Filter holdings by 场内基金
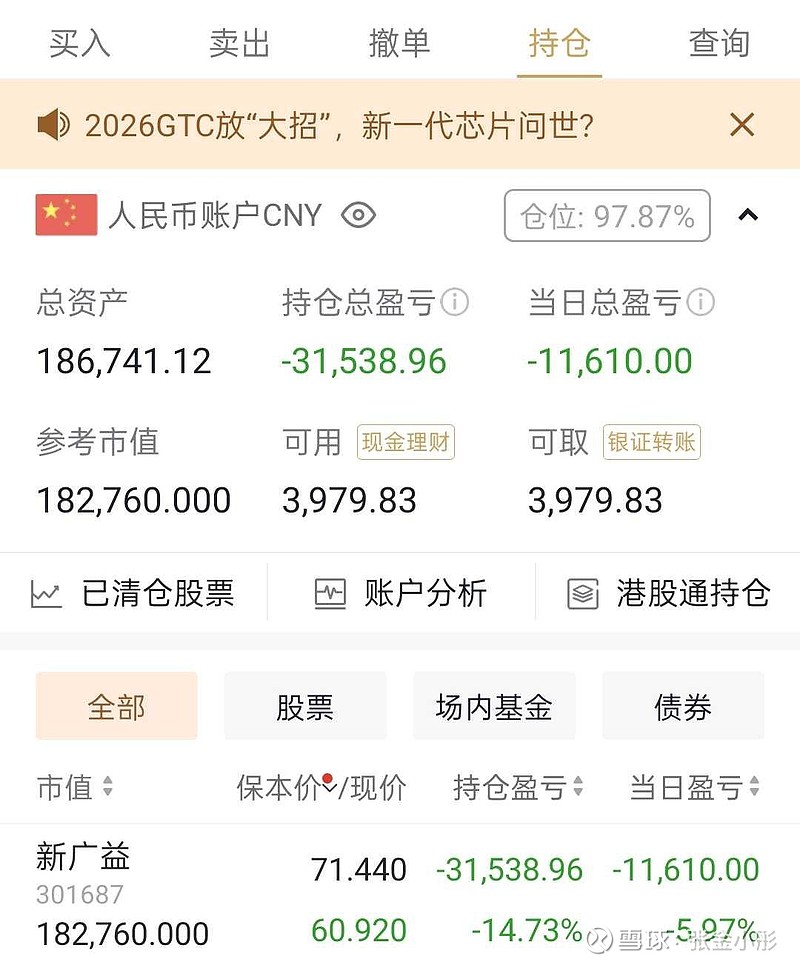Image resolution: width=800 pixels, height=965 pixels. [494, 706]
